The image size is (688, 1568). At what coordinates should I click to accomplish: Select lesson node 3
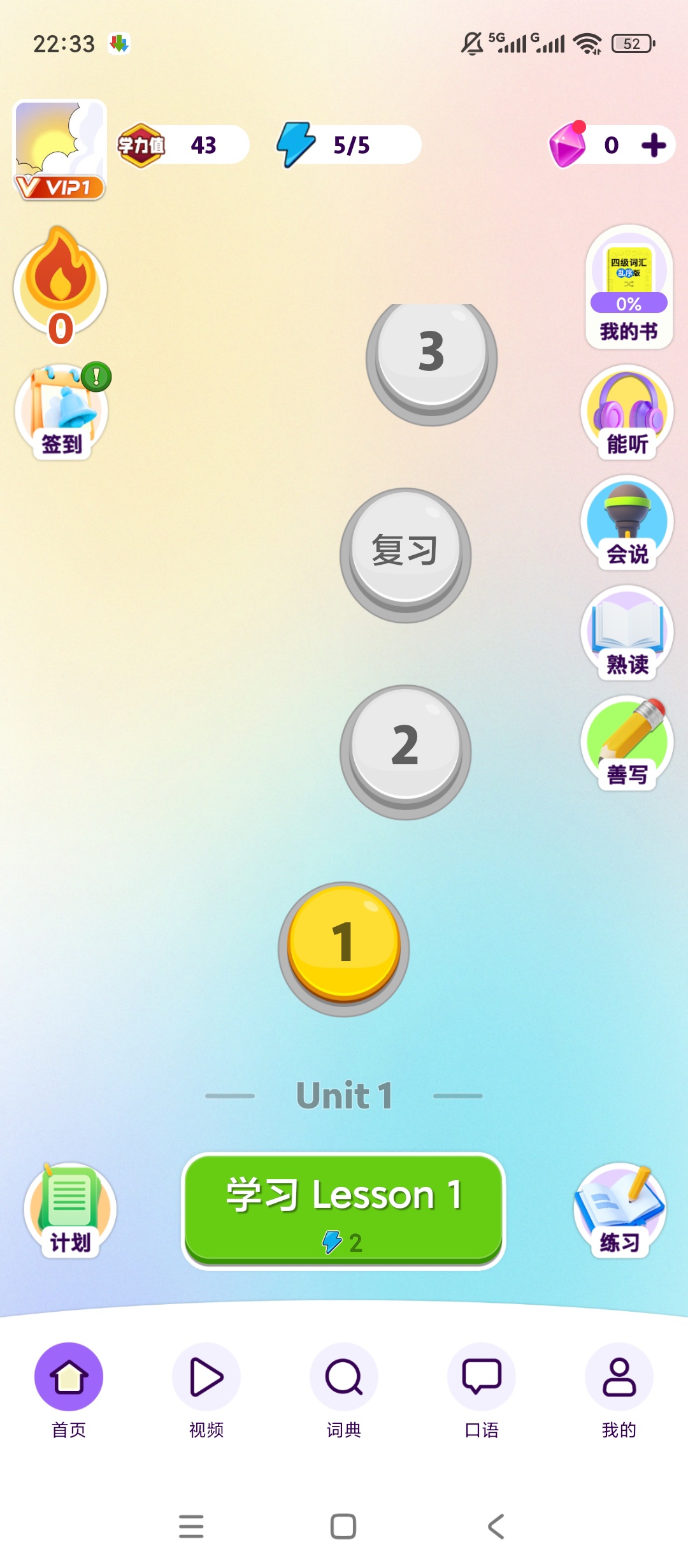431,354
